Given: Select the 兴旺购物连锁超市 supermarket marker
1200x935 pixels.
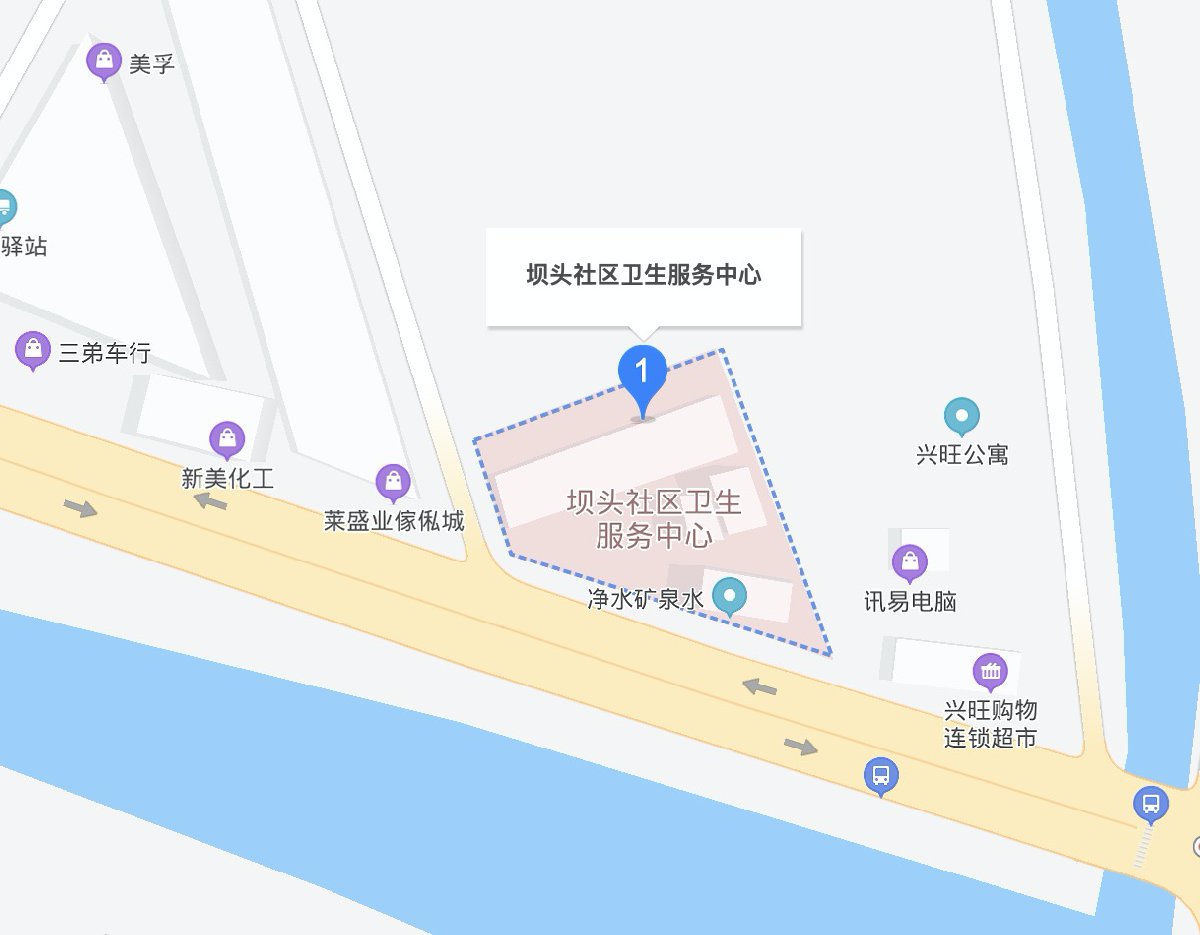Looking at the screenshot, I should (990, 671).
